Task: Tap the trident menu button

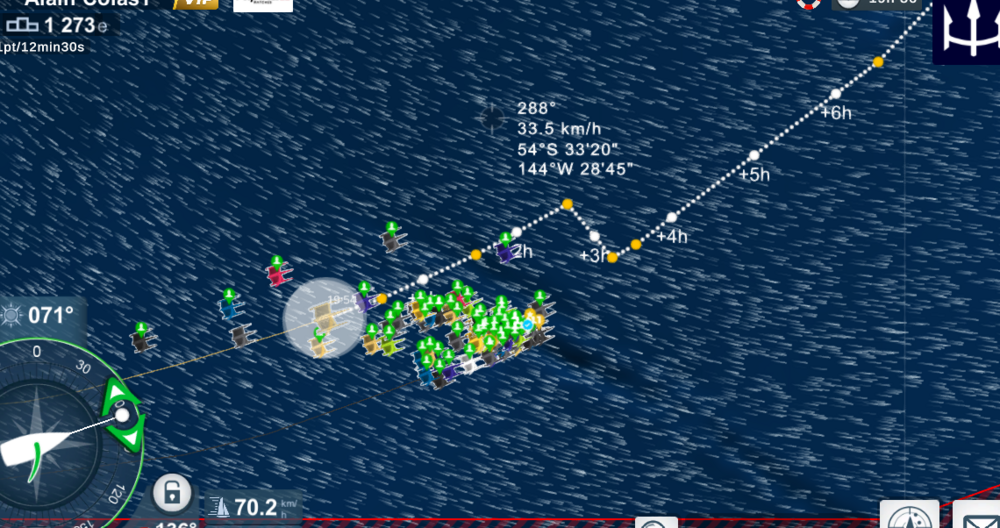Action: pos(965,32)
